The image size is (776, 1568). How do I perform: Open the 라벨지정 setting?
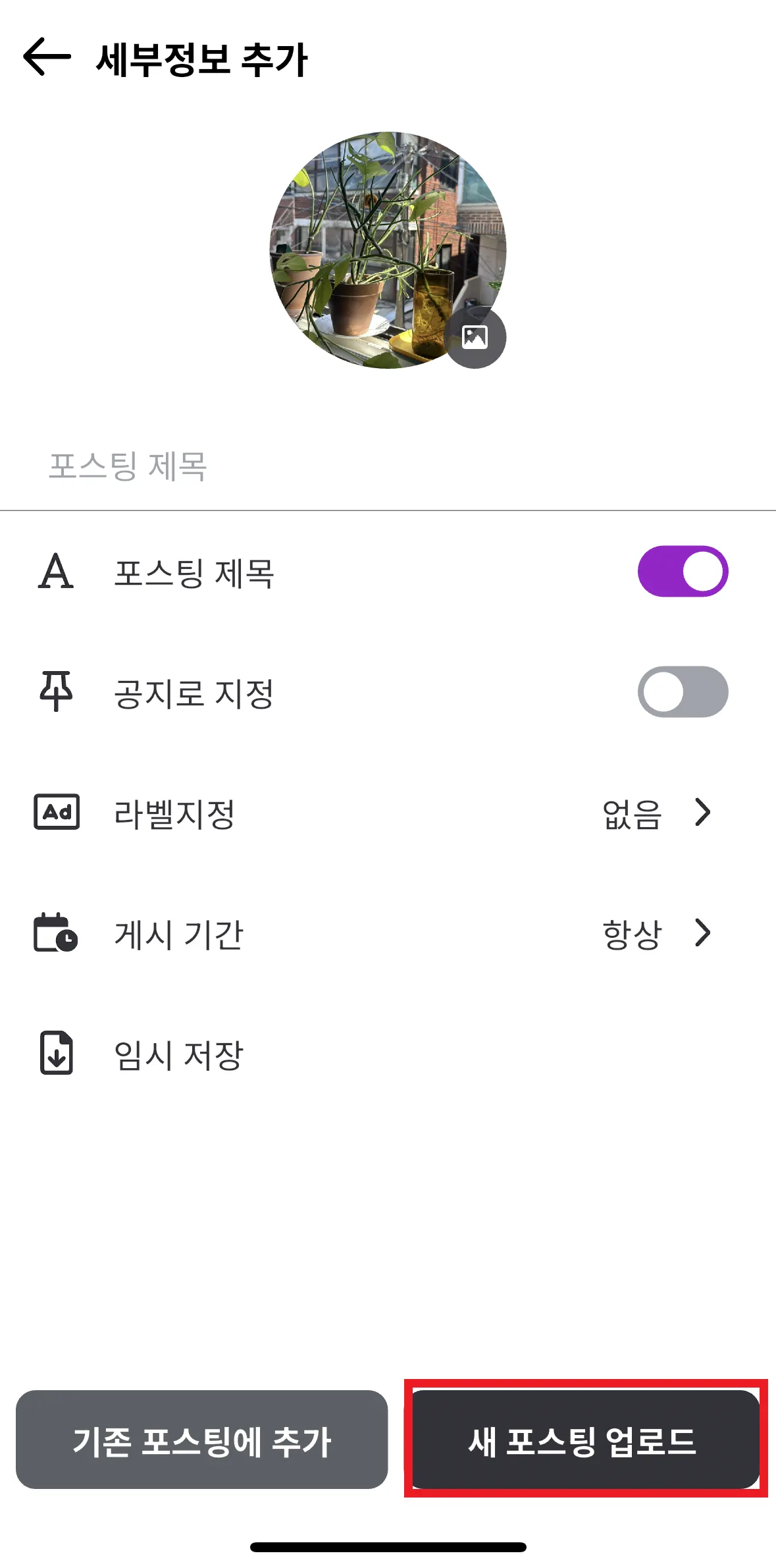(x=388, y=813)
